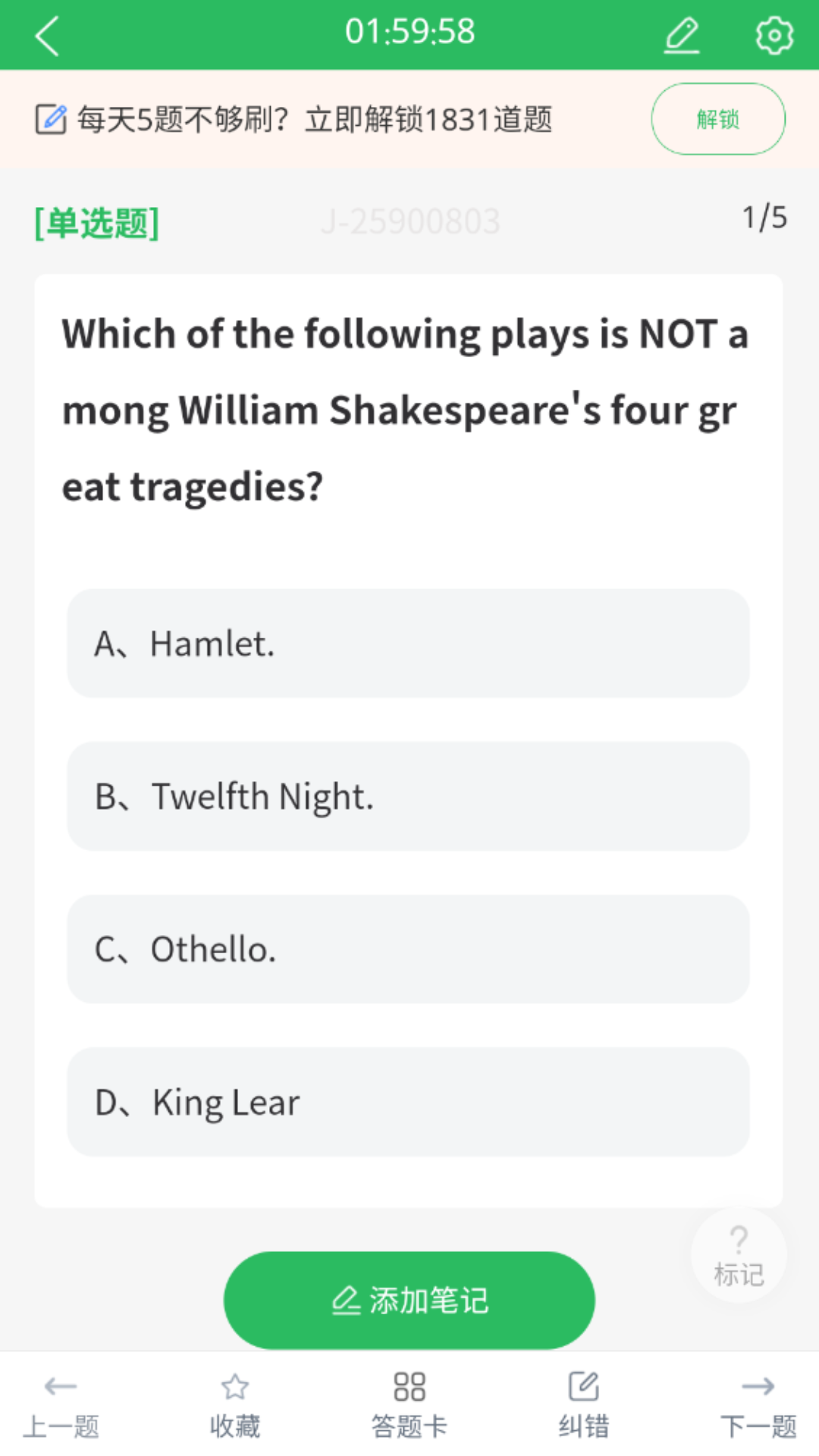Pick answer C, Othello
The width and height of the screenshot is (819, 1456).
(x=408, y=949)
